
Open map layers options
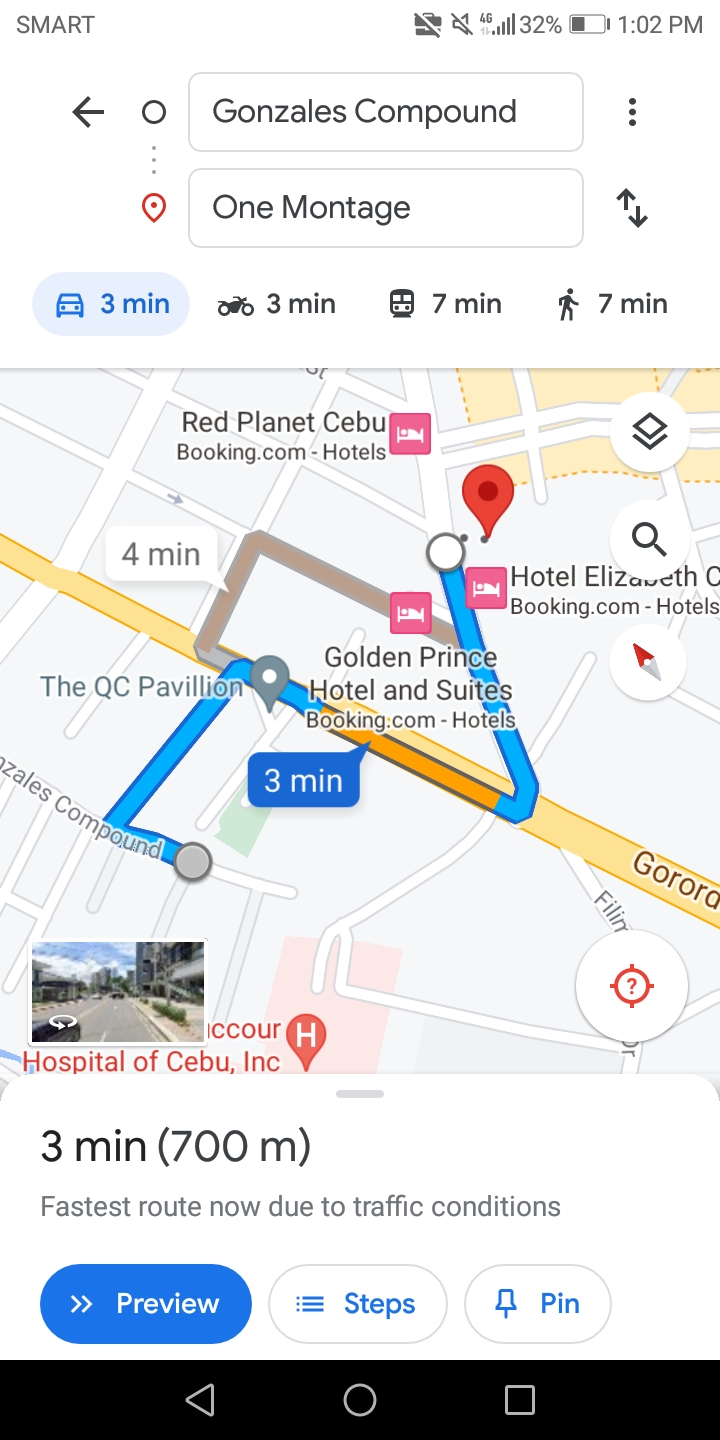pos(650,432)
